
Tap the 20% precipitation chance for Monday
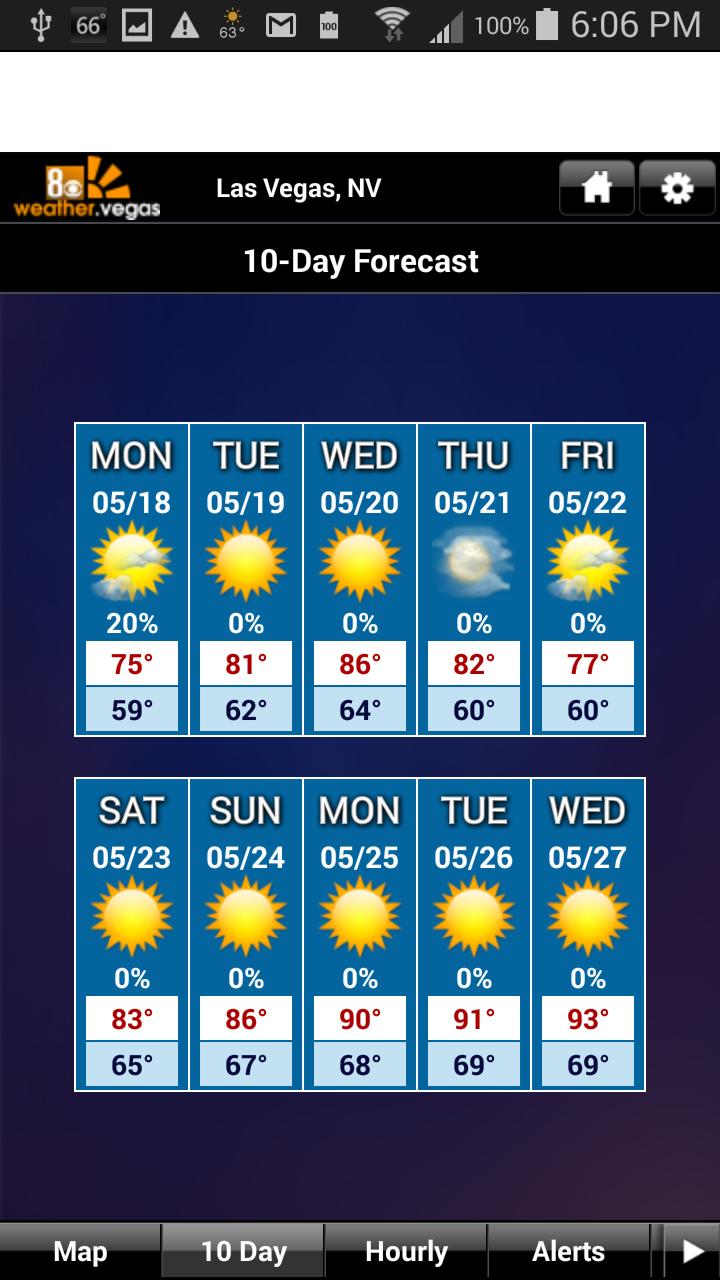tap(131, 622)
